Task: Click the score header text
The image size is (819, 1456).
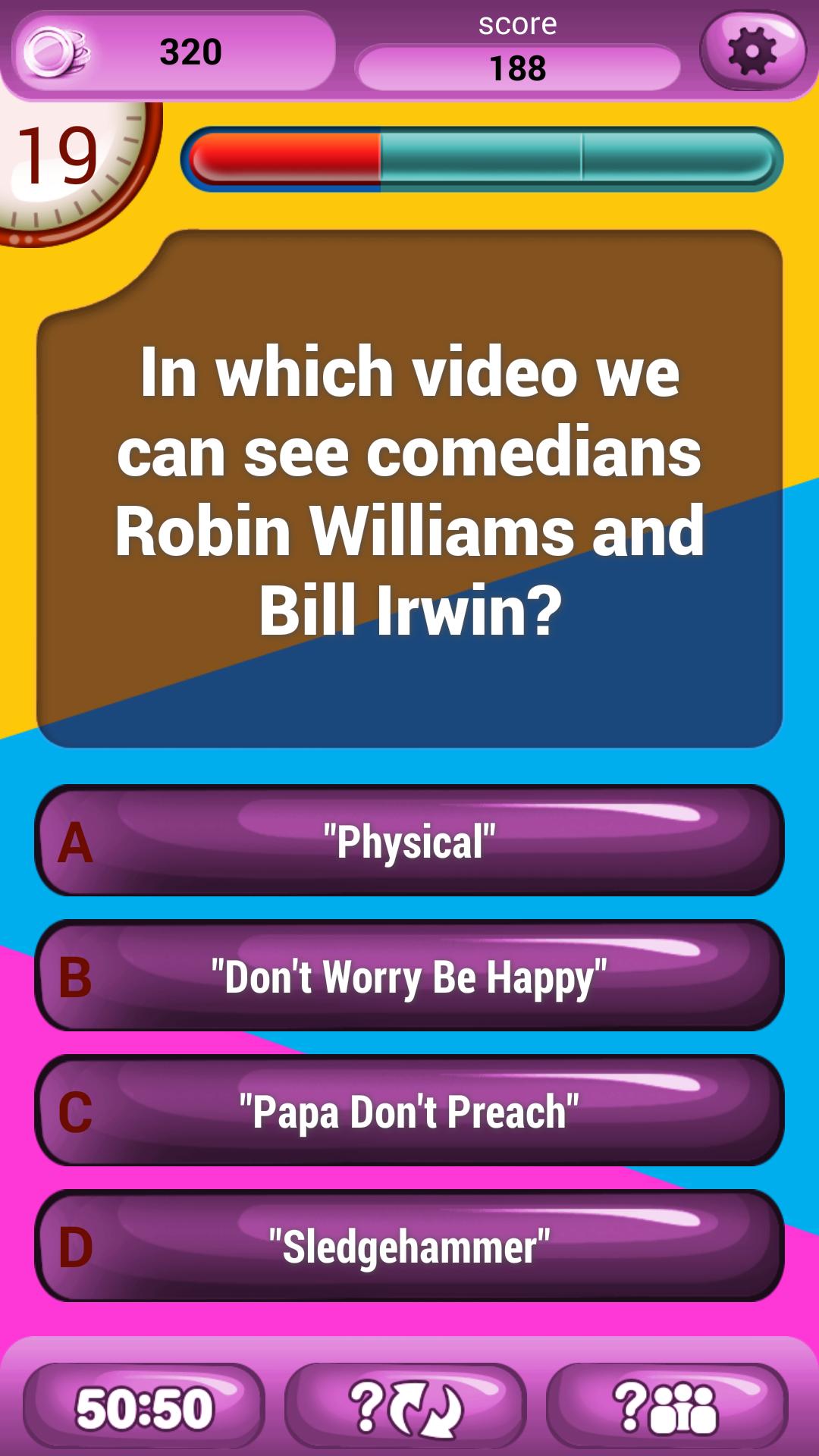Action: pyautogui.click(x=518, y=24)
